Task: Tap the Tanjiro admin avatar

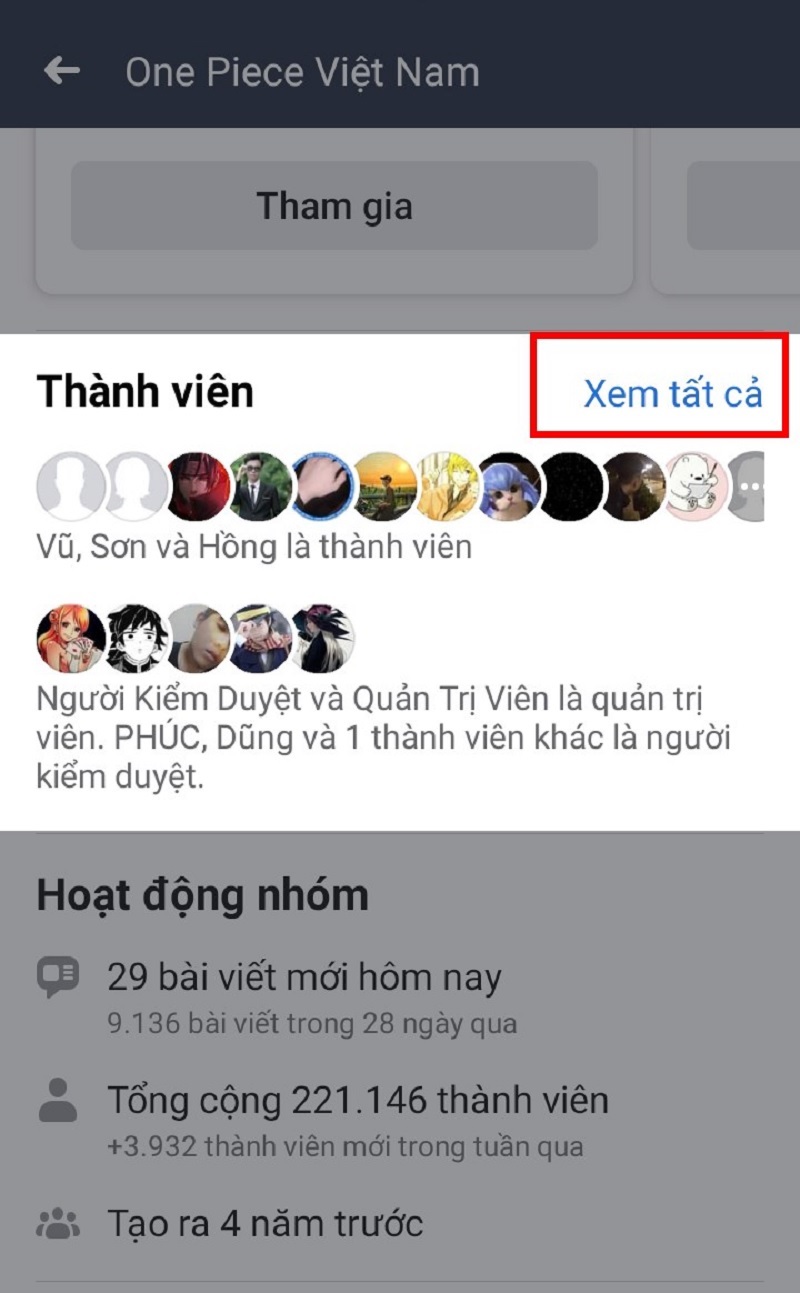Action: pyautogui.click(x=132, y=638)
